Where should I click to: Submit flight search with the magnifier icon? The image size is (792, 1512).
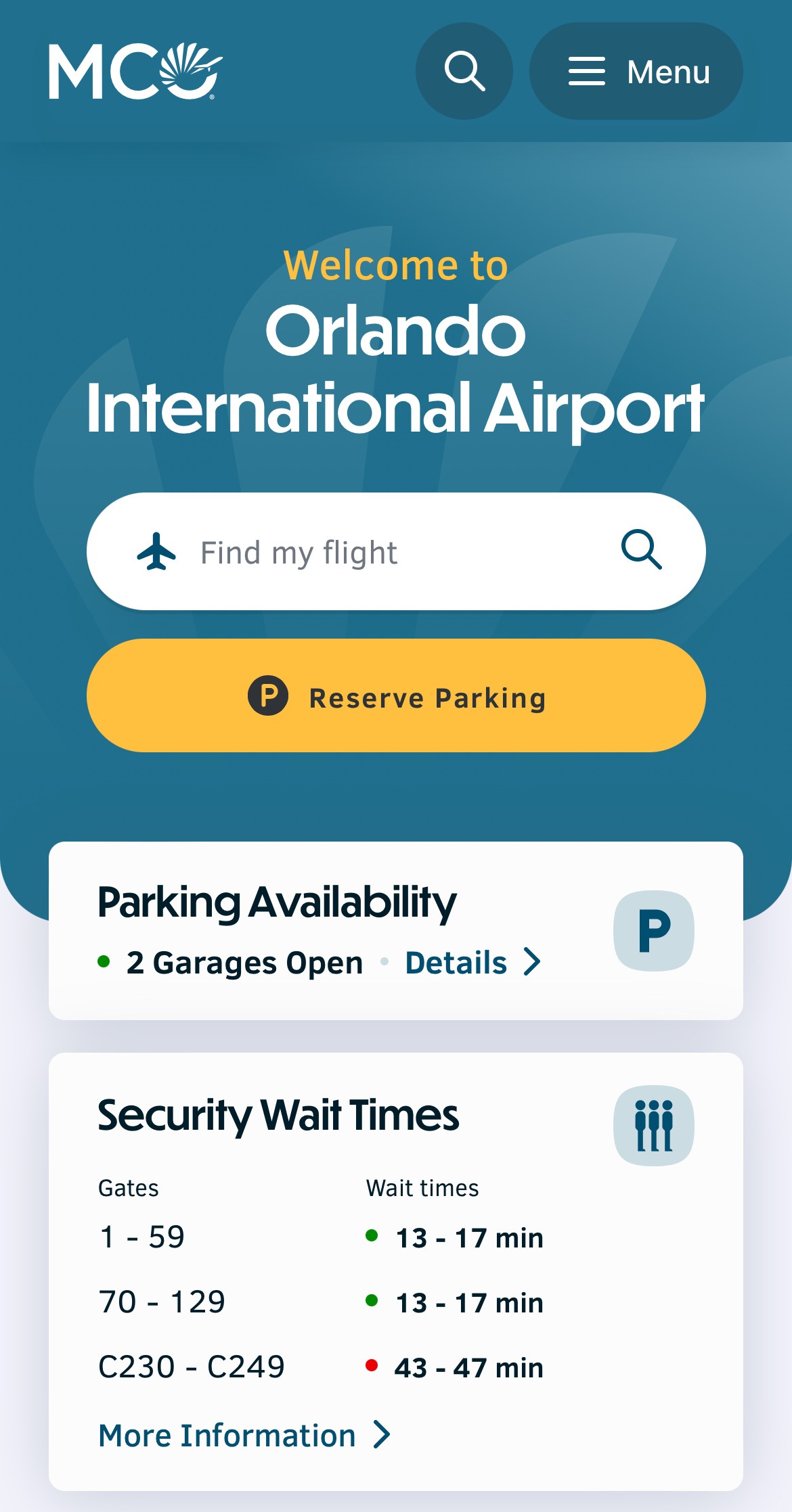[641, 550]
